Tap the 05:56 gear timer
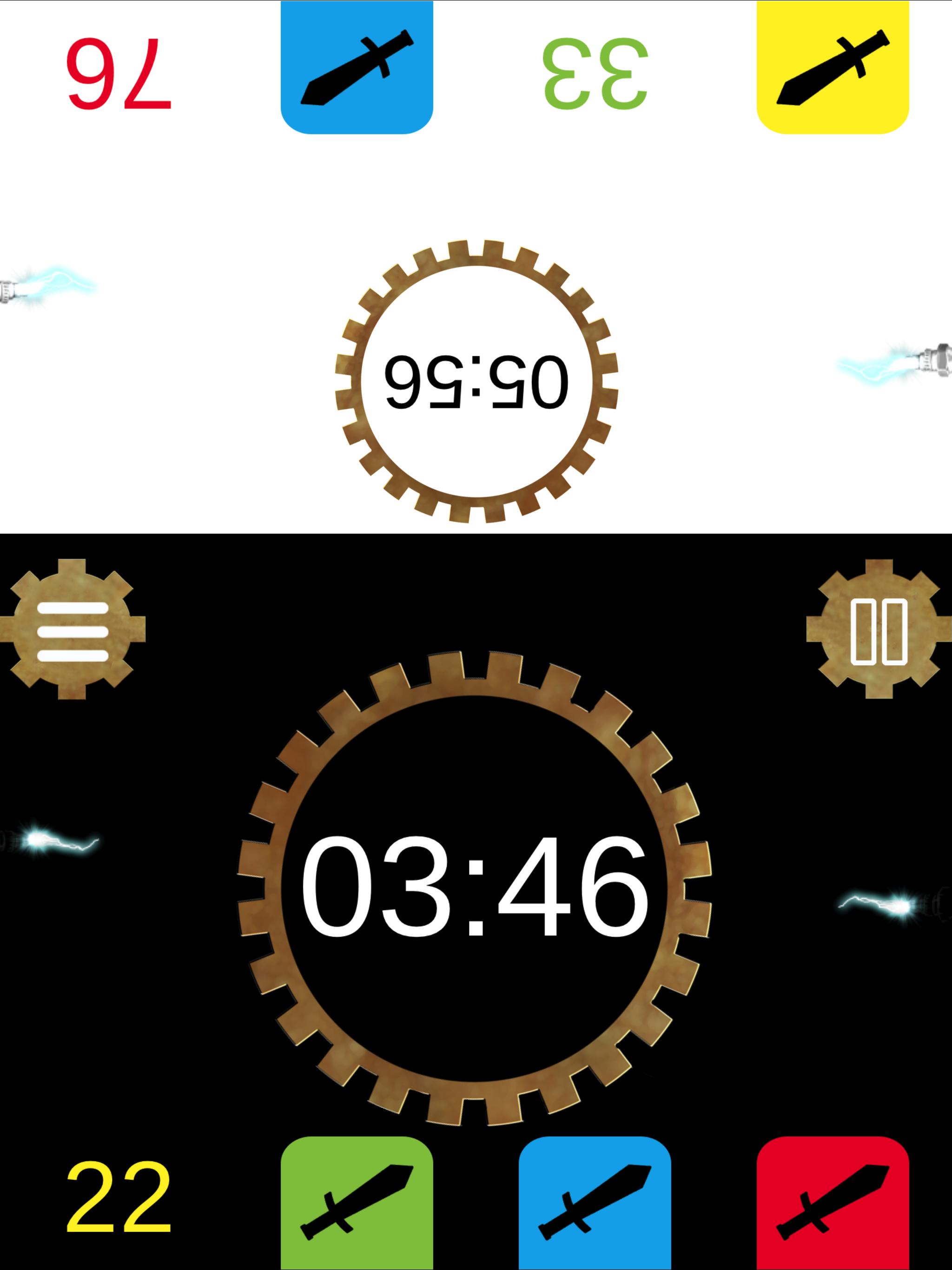This screenshot has height=1270, width=952. point(476,381)
